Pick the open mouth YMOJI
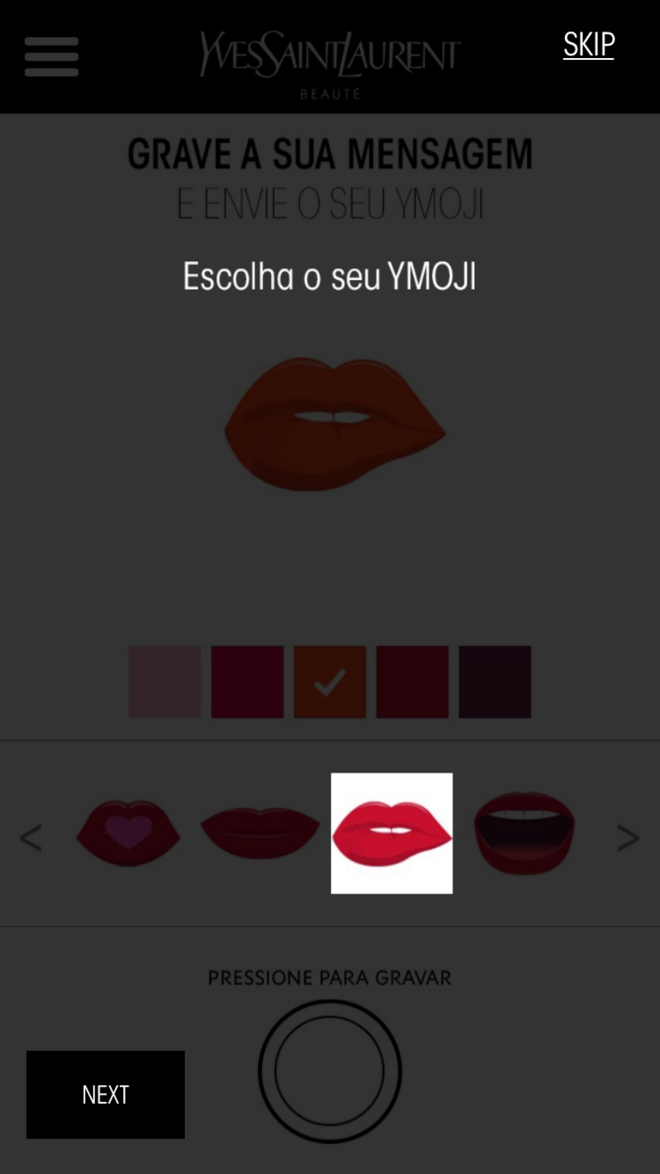The width and height of the screenshot is (660, 1174). (x=524, y=832)
